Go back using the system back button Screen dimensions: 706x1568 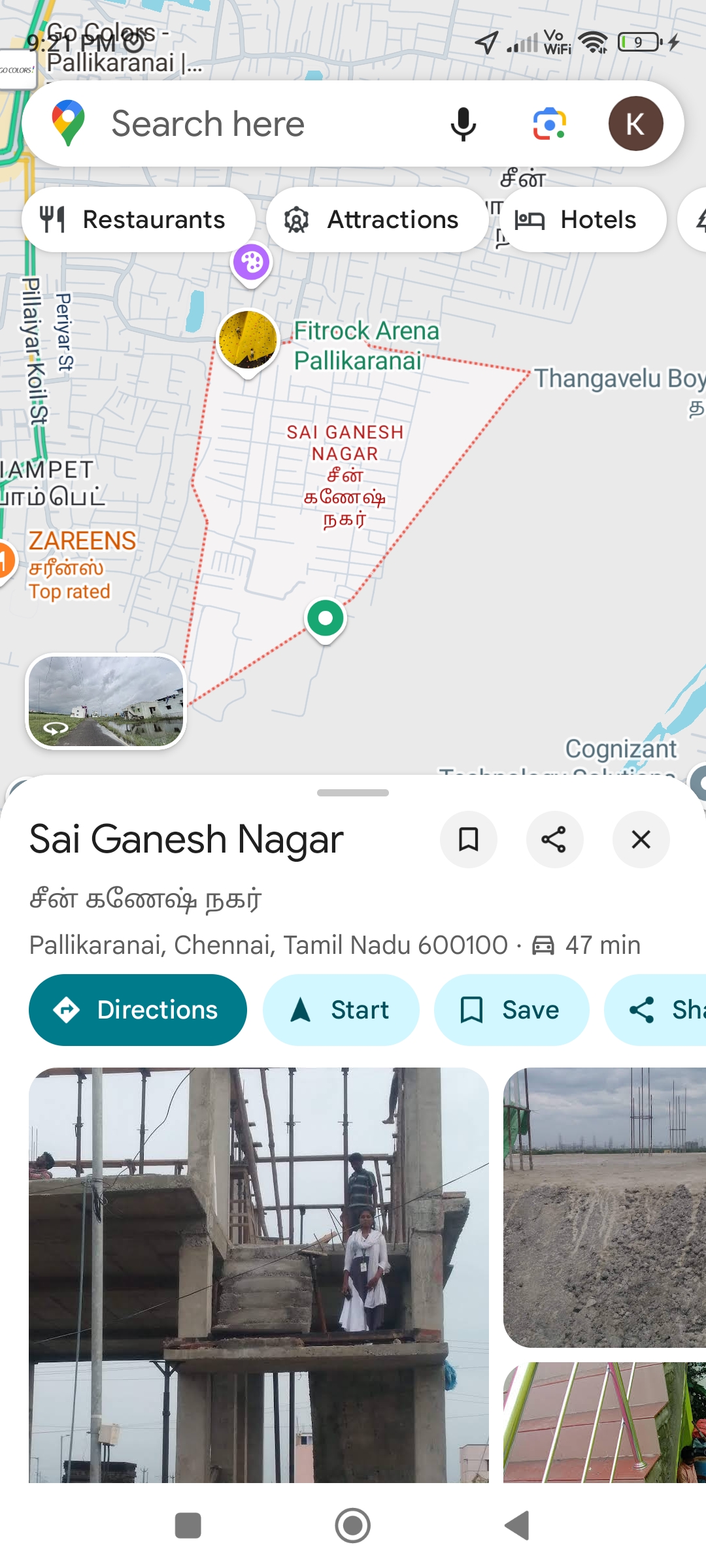517,1526
